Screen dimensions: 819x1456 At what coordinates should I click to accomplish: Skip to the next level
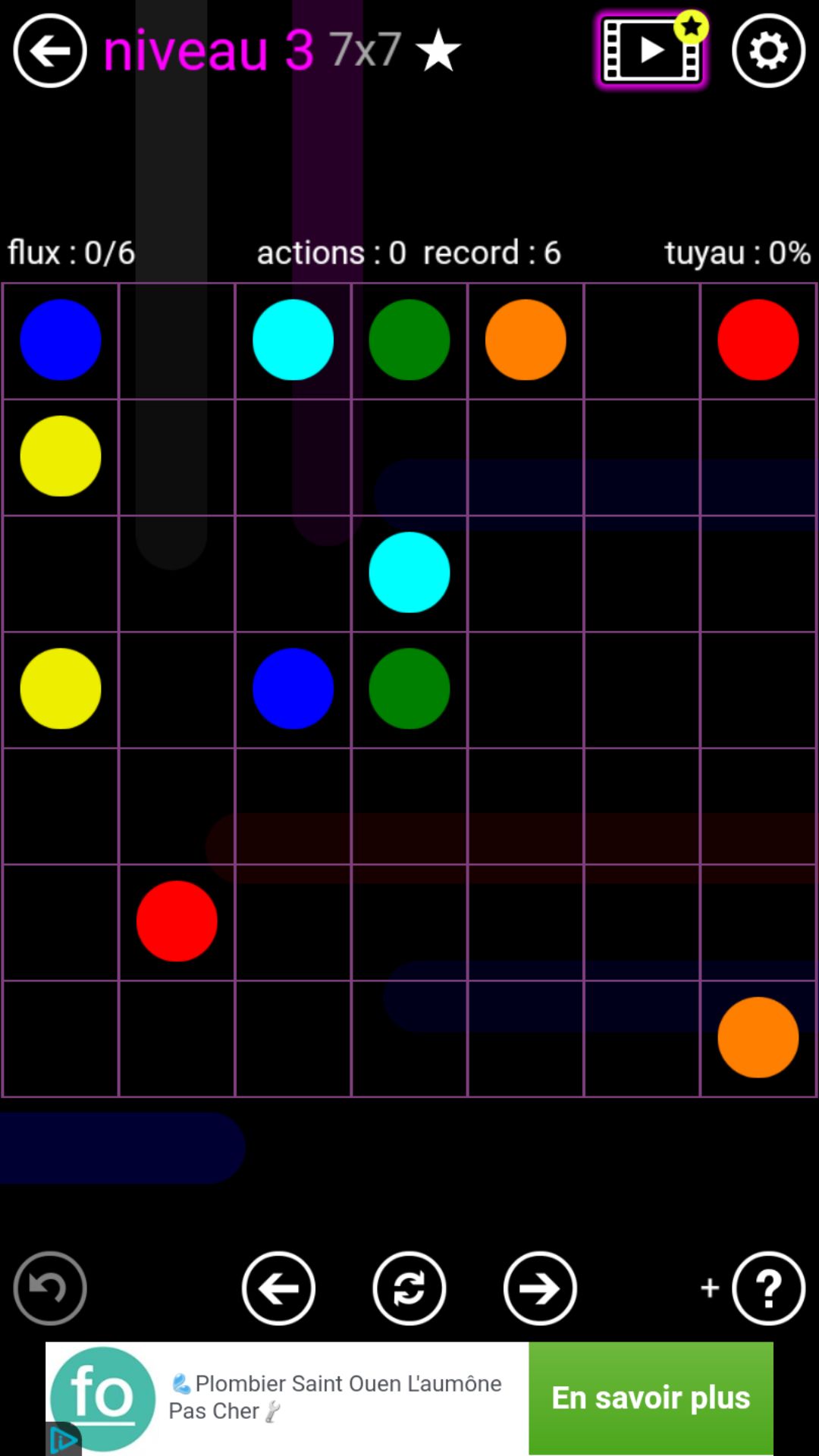coord(539,1288)
